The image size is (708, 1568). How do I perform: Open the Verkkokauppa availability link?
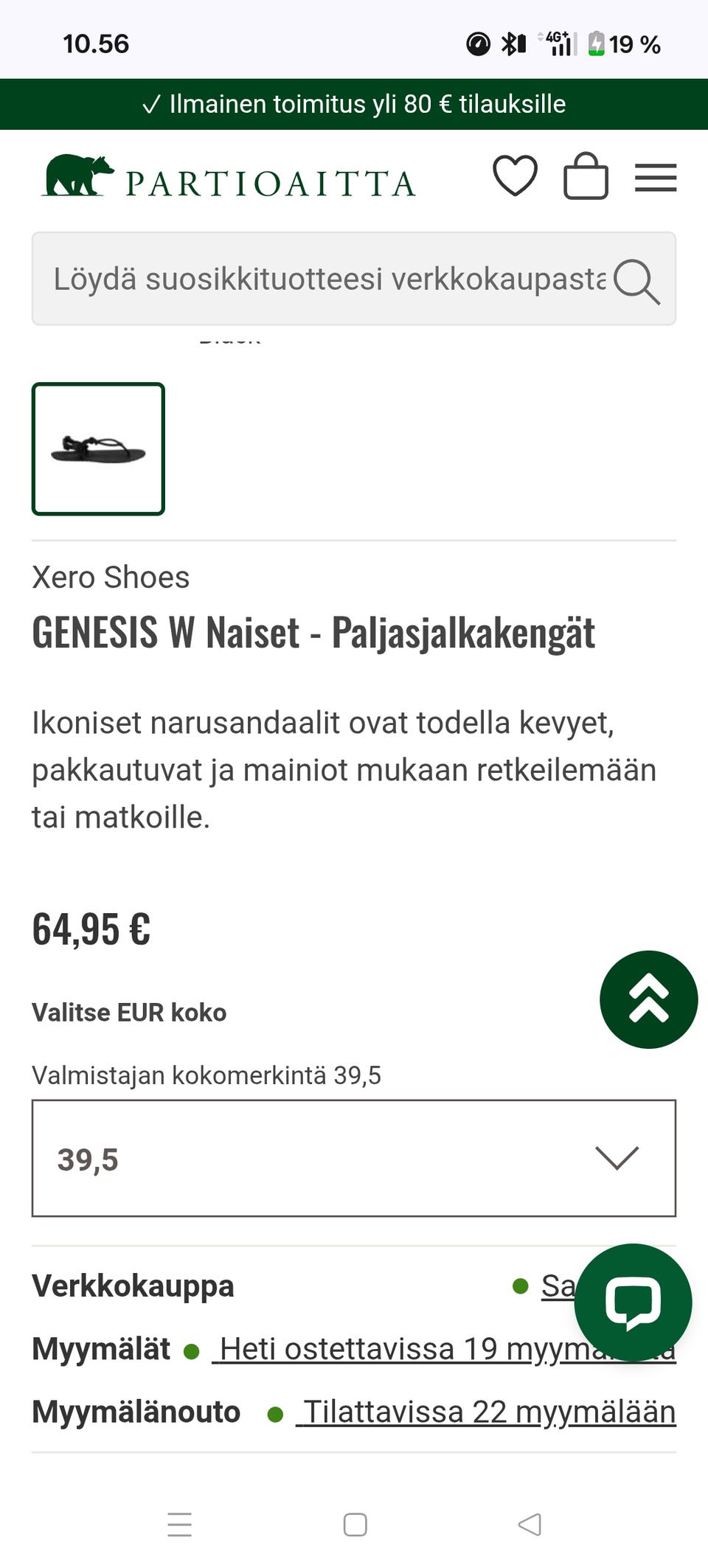(x=558, y=1286)
